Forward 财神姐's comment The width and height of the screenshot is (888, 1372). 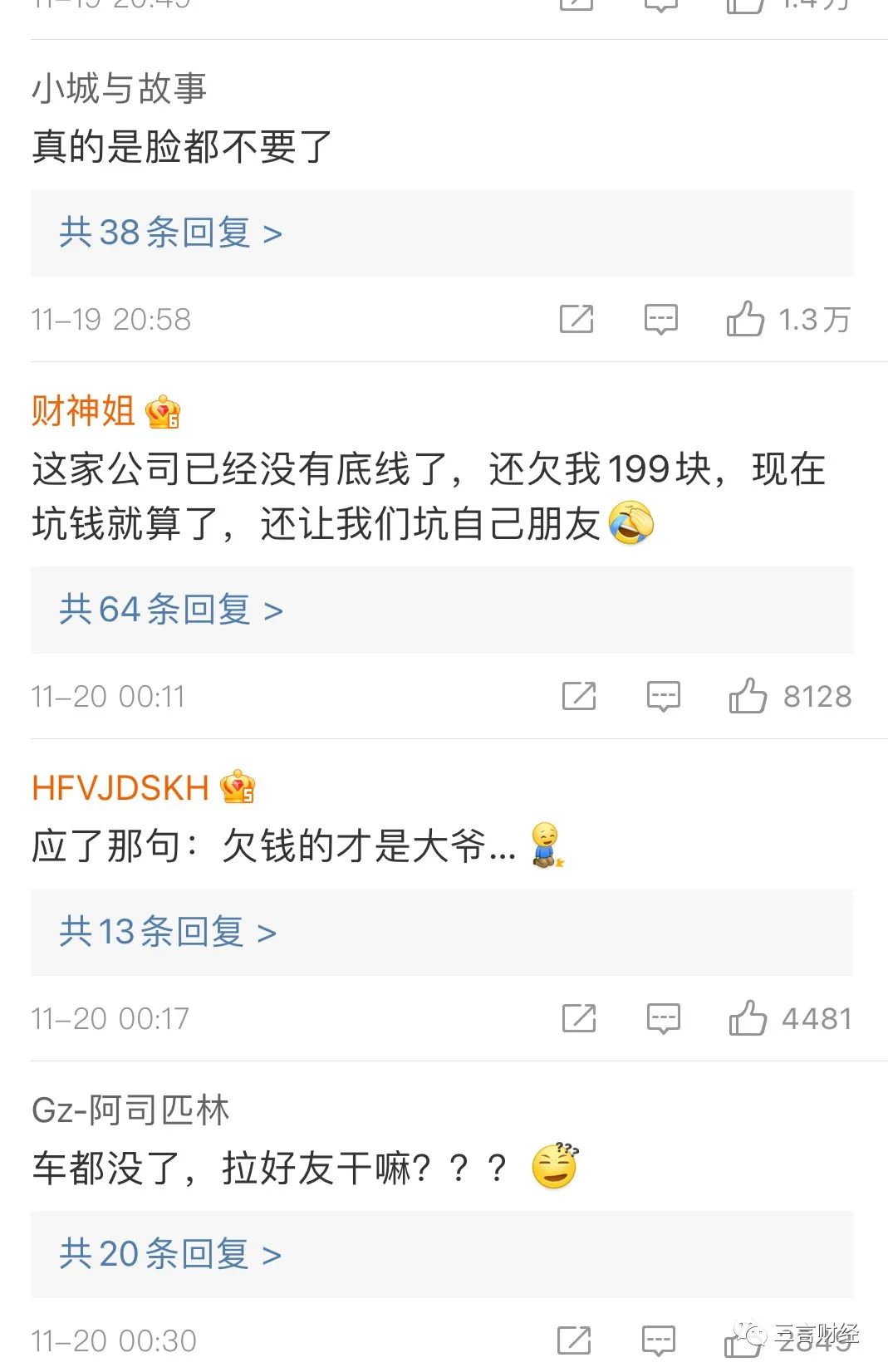pos(578,696)
